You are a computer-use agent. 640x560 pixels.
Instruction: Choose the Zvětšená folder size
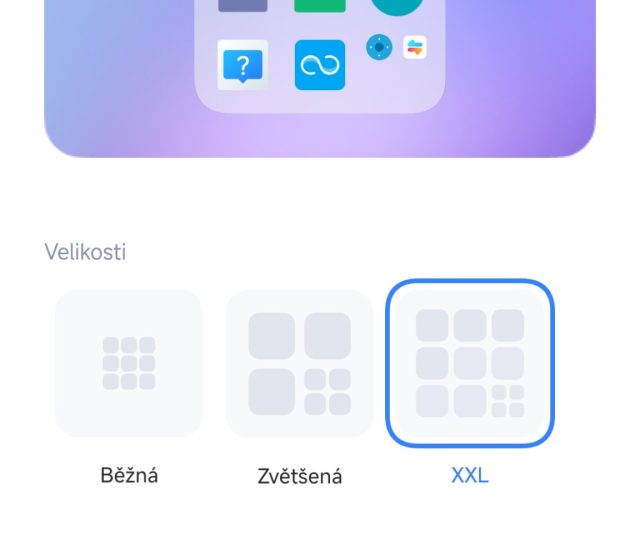299,363
